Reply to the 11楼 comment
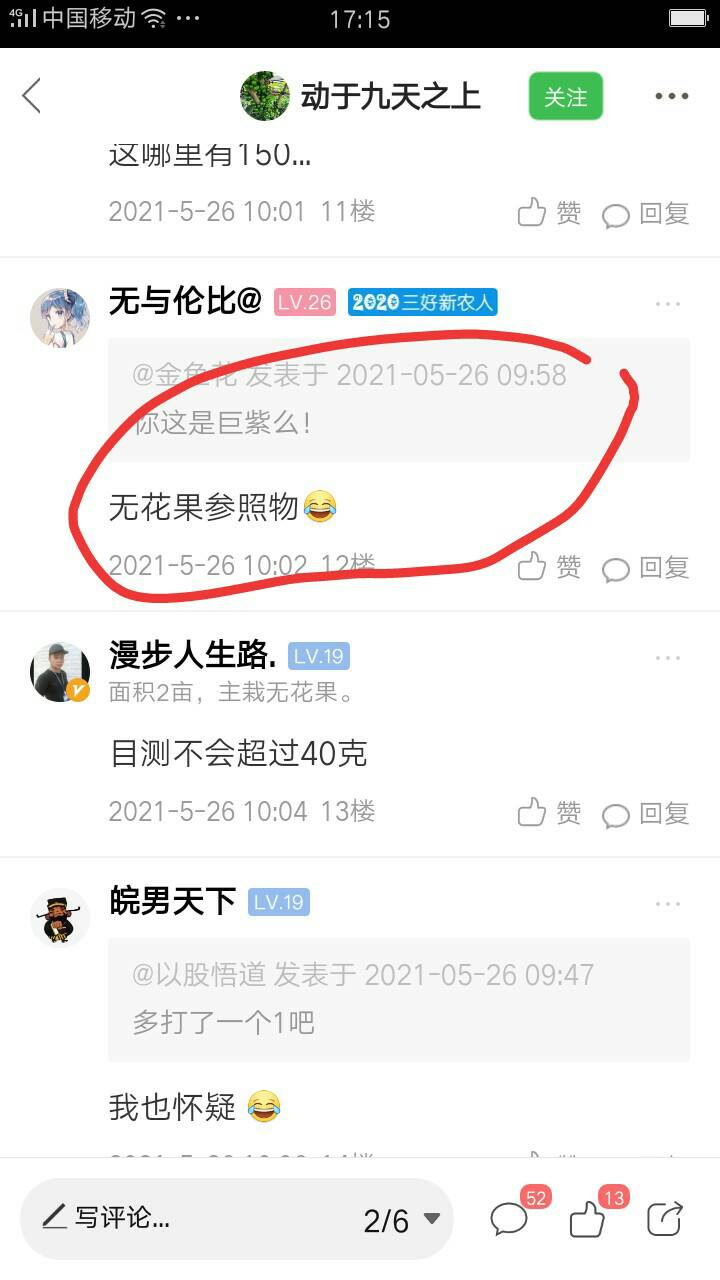720x1280 pixels. tap(646, 213)
